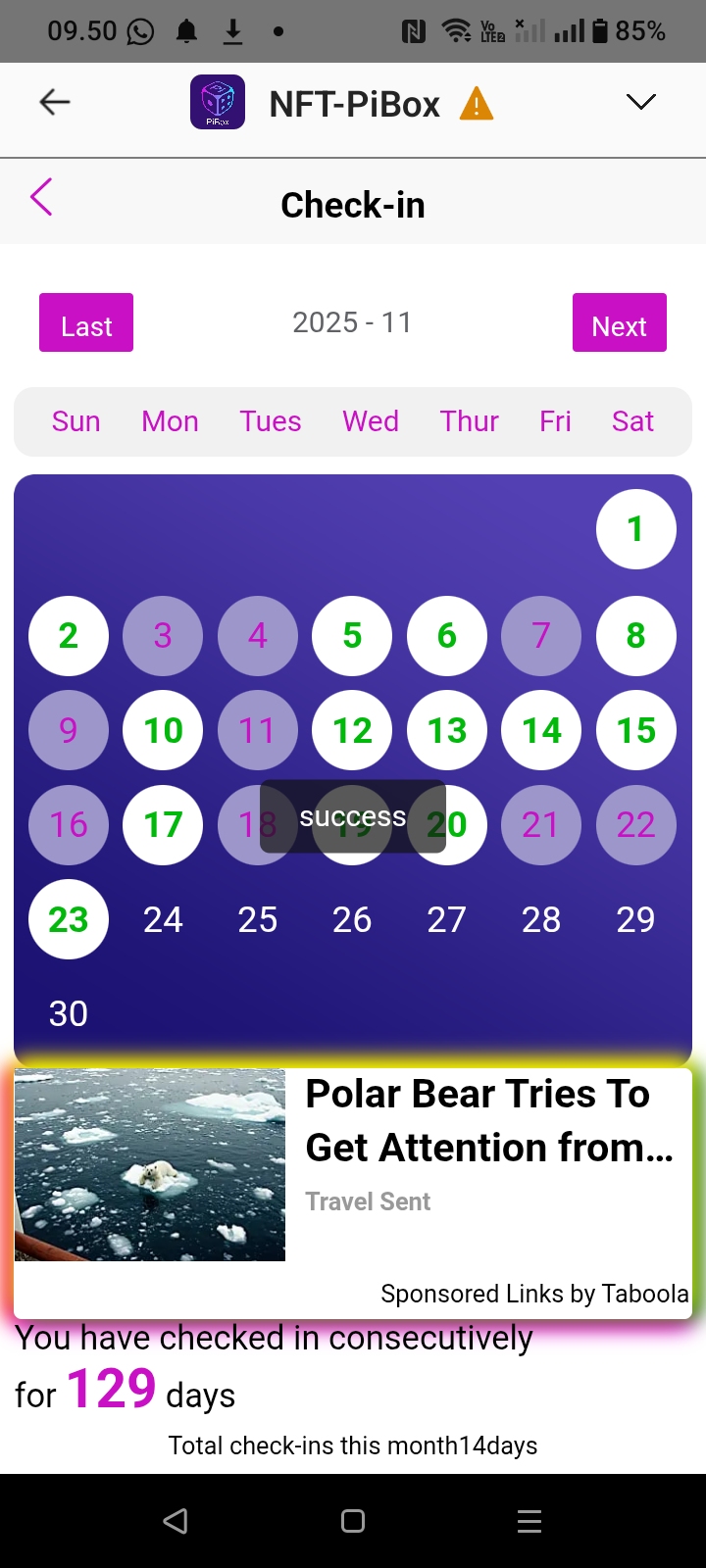Open Sponsored Links by Taboola
Image resolution: width=706 pixels, height=1568 pixels.
point(534,1294)
